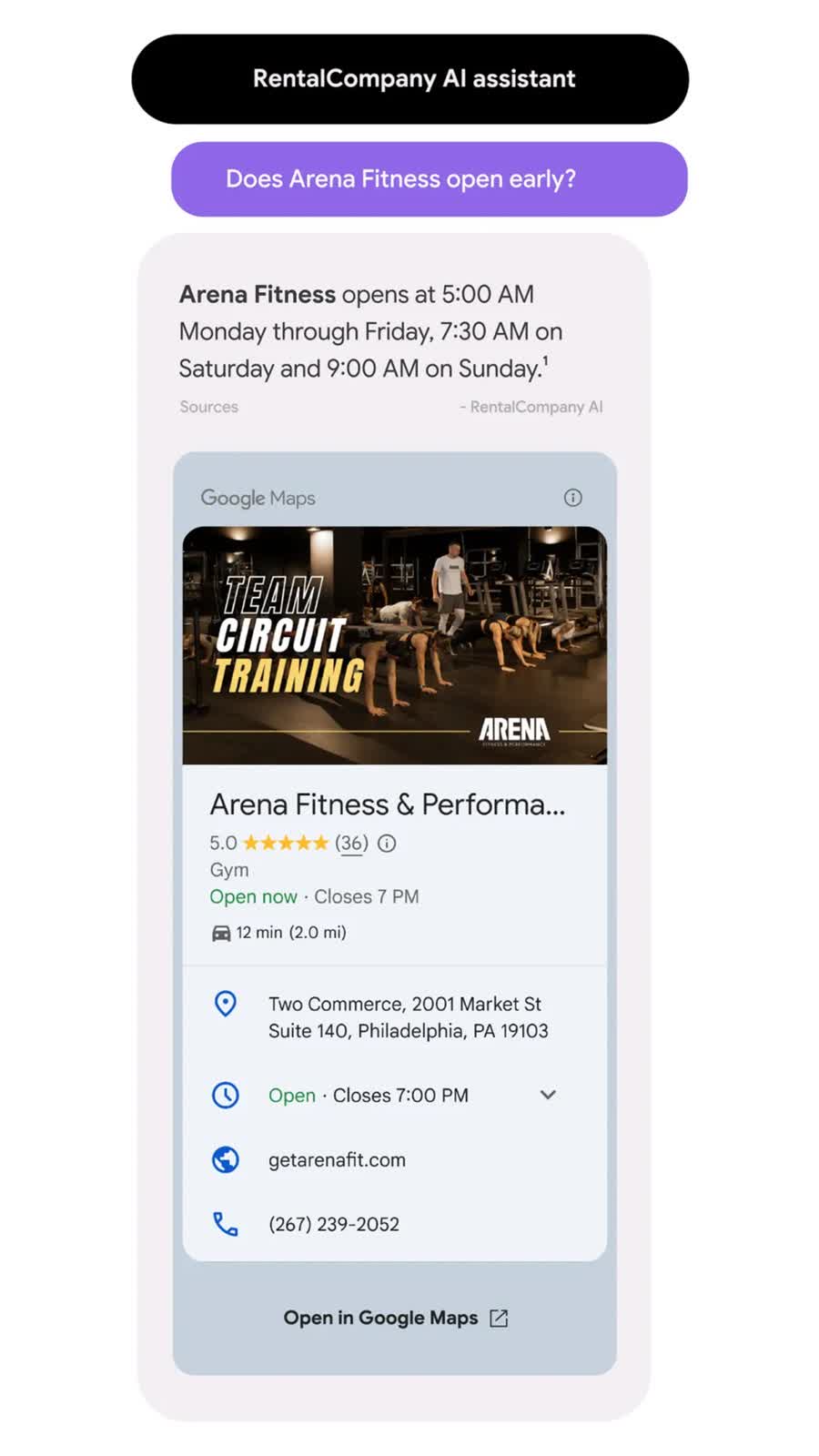Open the 2001 Market St address row
The height and width of the screenshot is (1456, 819).
tap(407, 1017)
